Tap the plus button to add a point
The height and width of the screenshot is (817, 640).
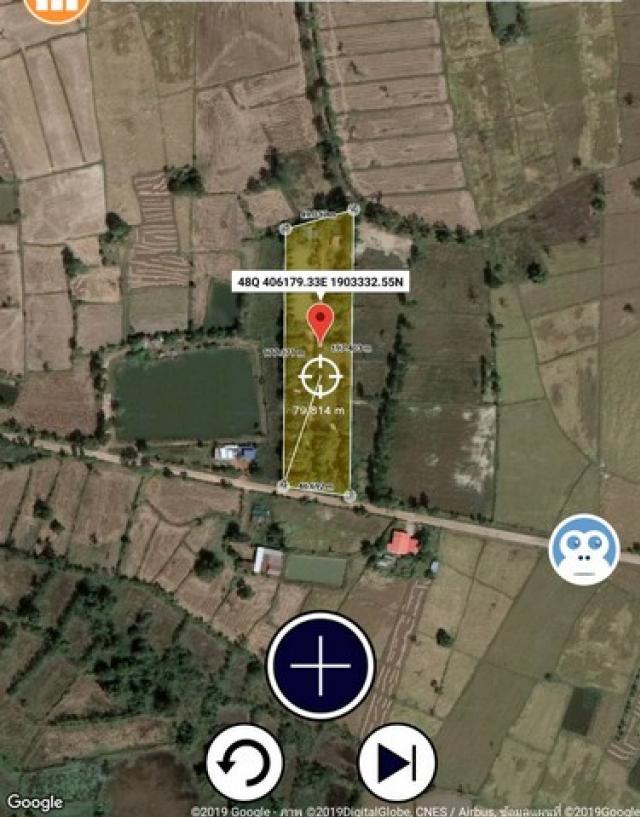pos(320,665)
